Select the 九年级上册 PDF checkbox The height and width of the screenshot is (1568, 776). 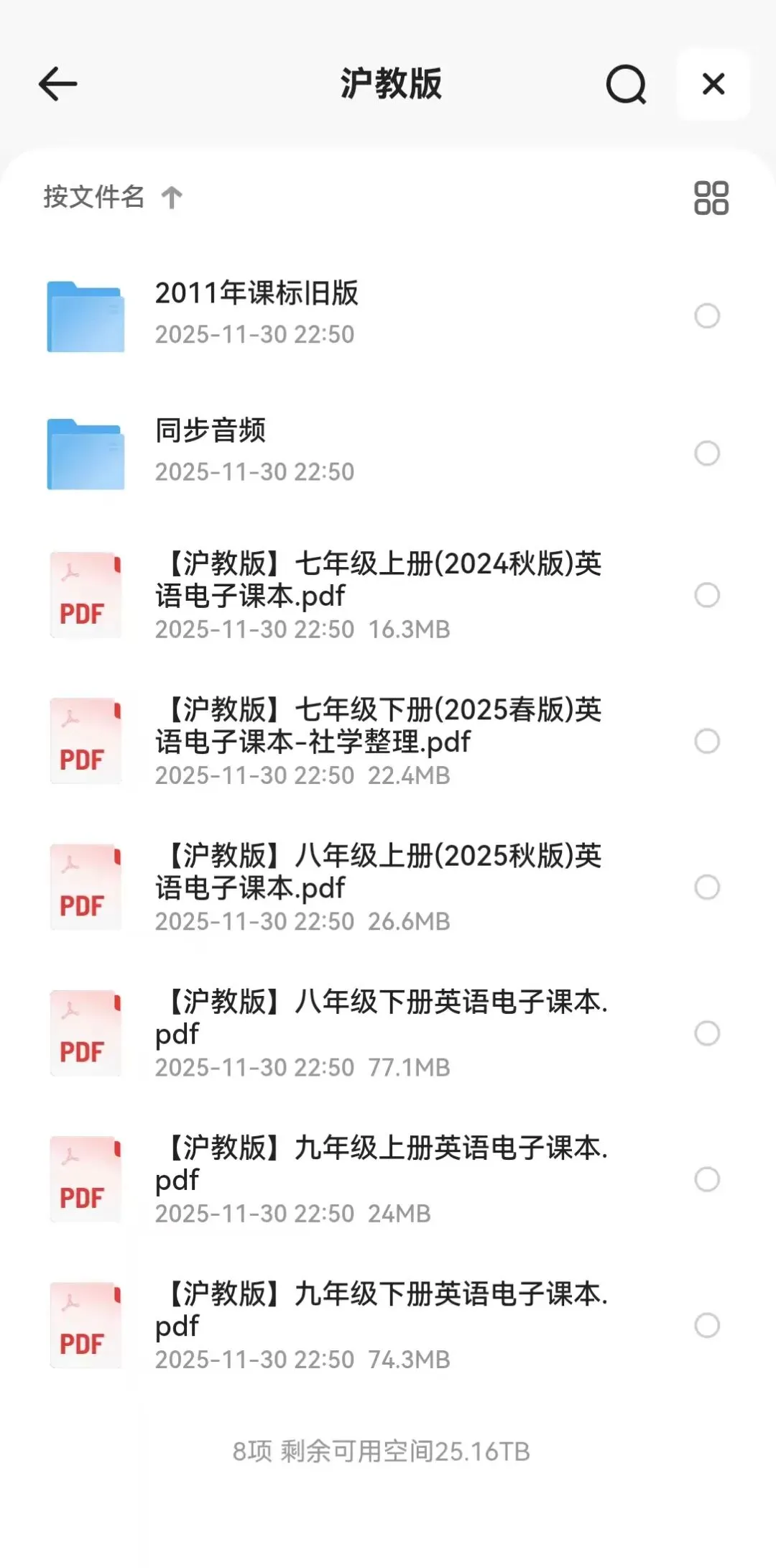click(707, 1179)
